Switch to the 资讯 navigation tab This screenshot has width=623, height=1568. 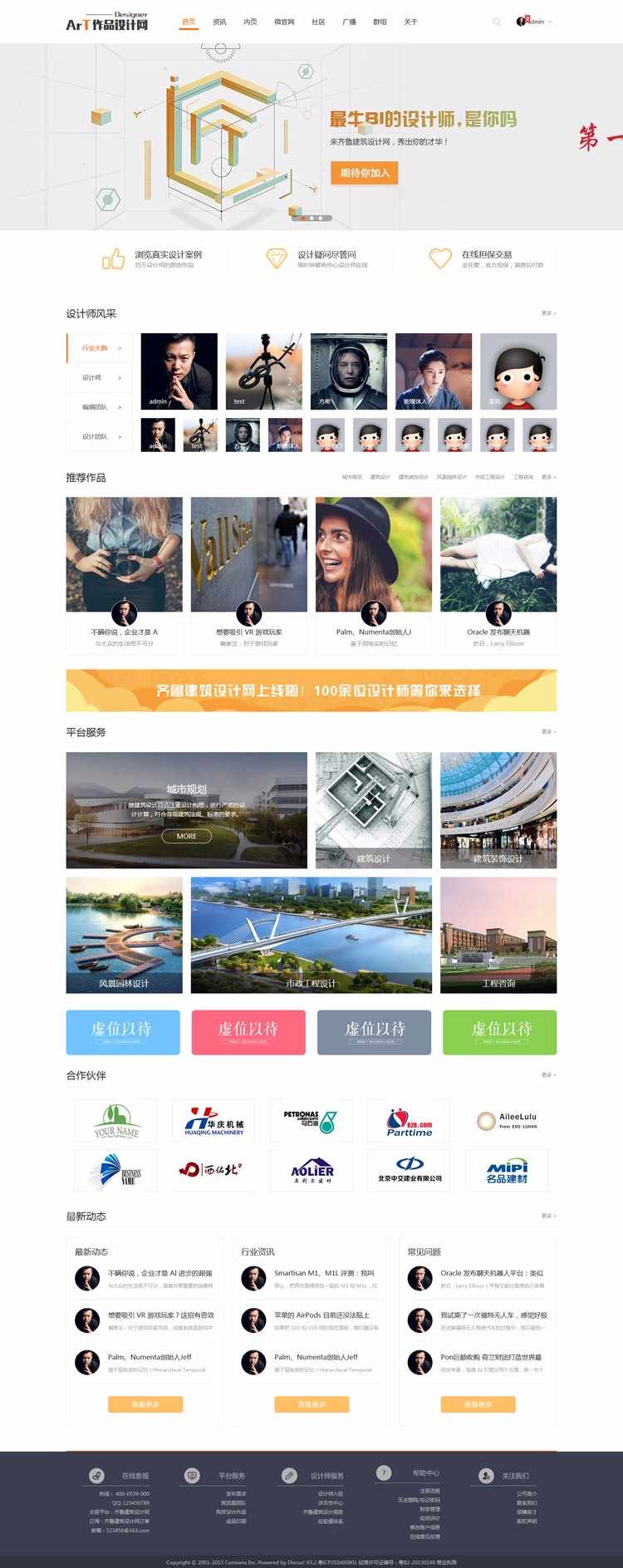(x=219, y=22)
